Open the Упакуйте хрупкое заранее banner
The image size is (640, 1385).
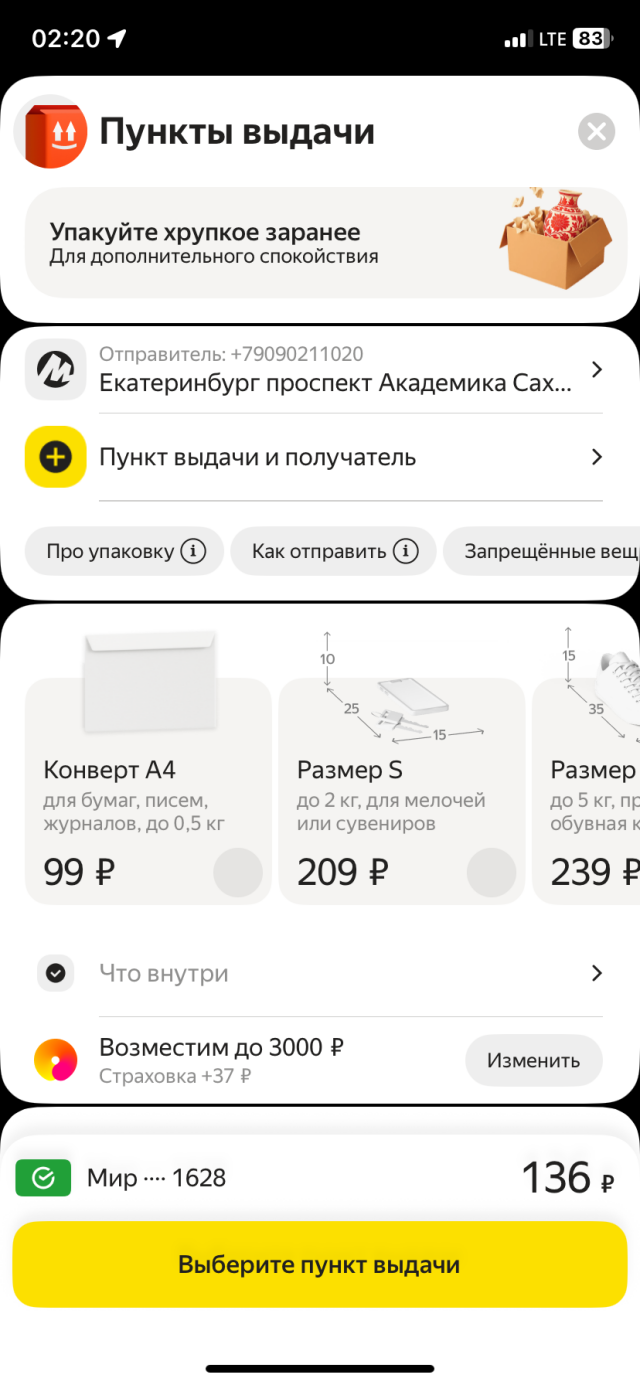coord(319,243)
